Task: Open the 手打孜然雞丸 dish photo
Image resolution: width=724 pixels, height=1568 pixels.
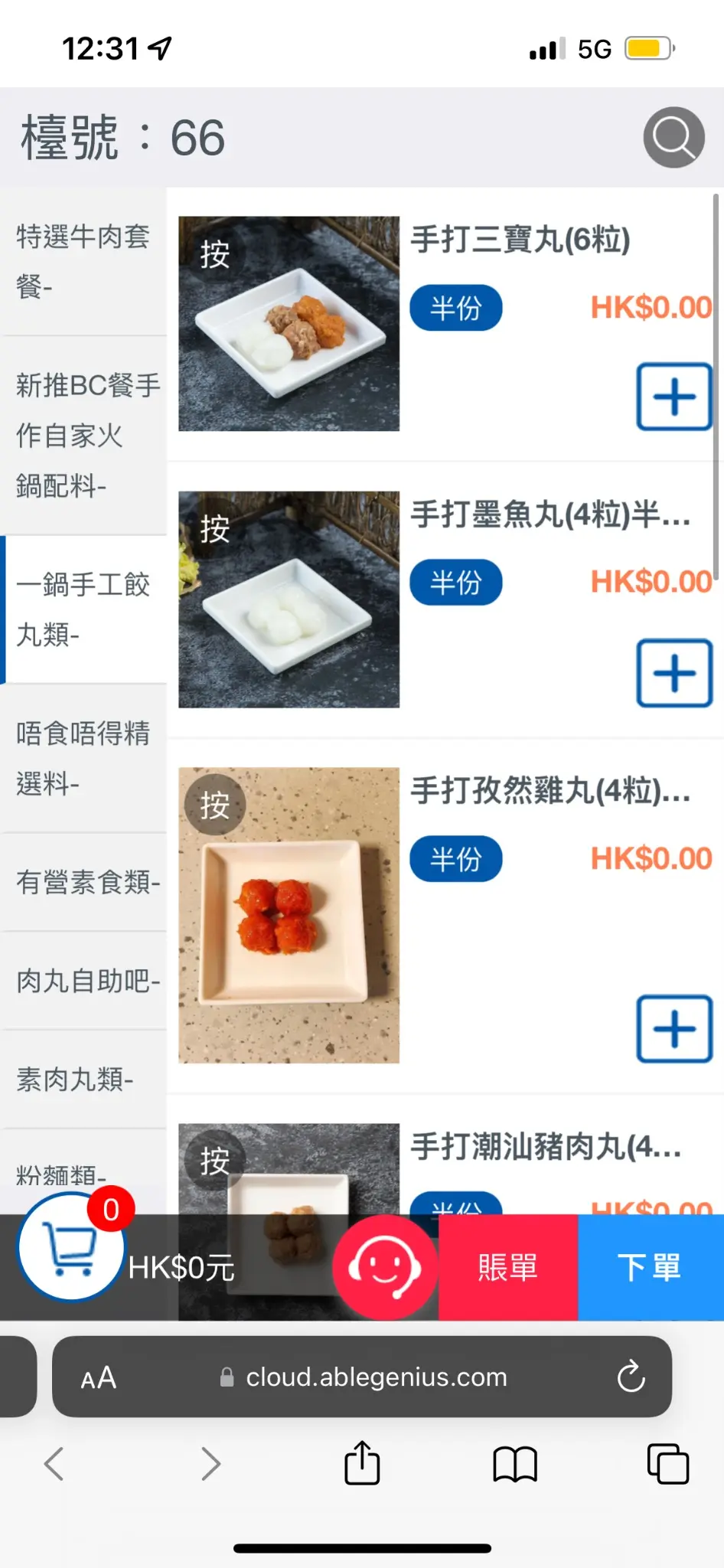Action: click(289, 915)
